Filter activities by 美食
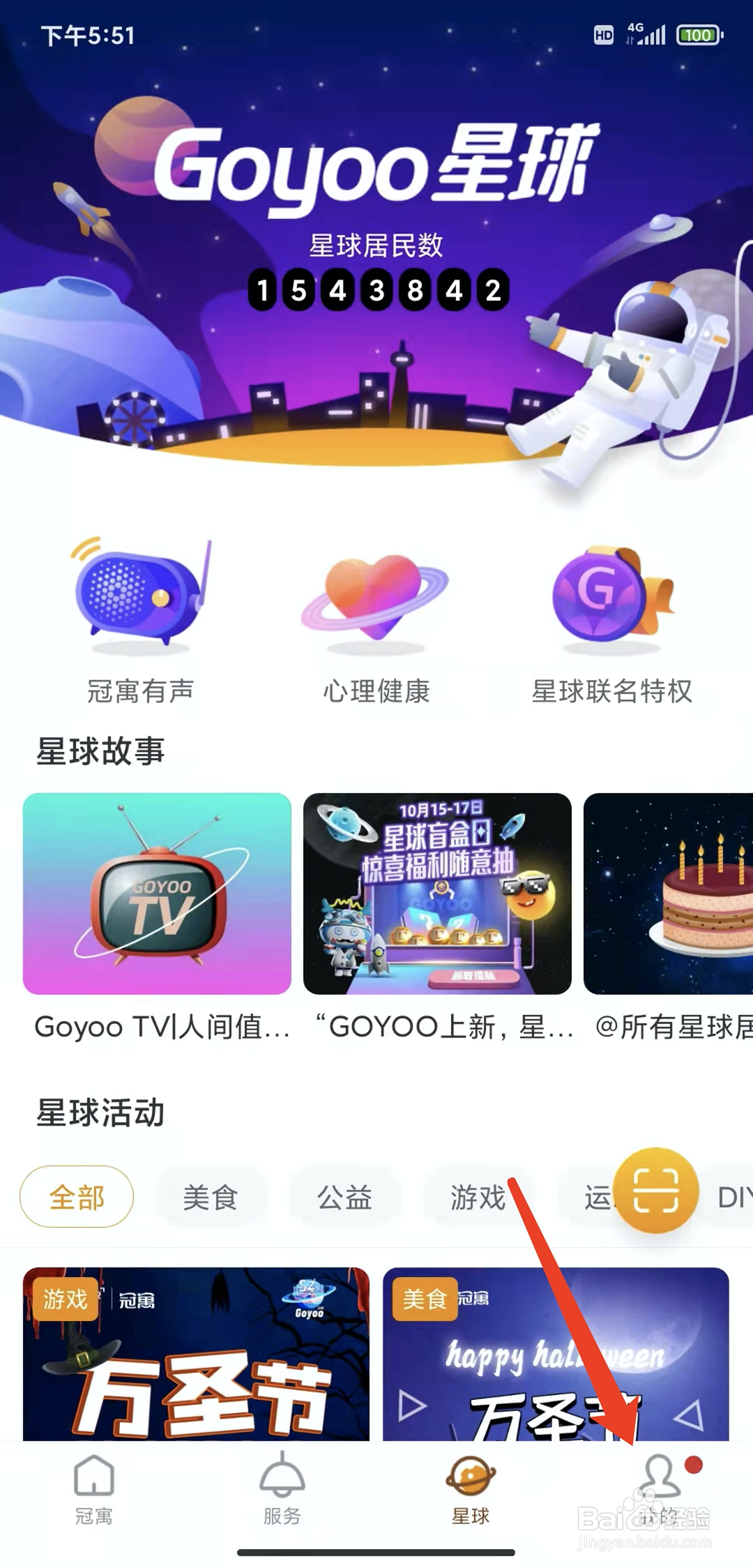 click(210, 1197)
